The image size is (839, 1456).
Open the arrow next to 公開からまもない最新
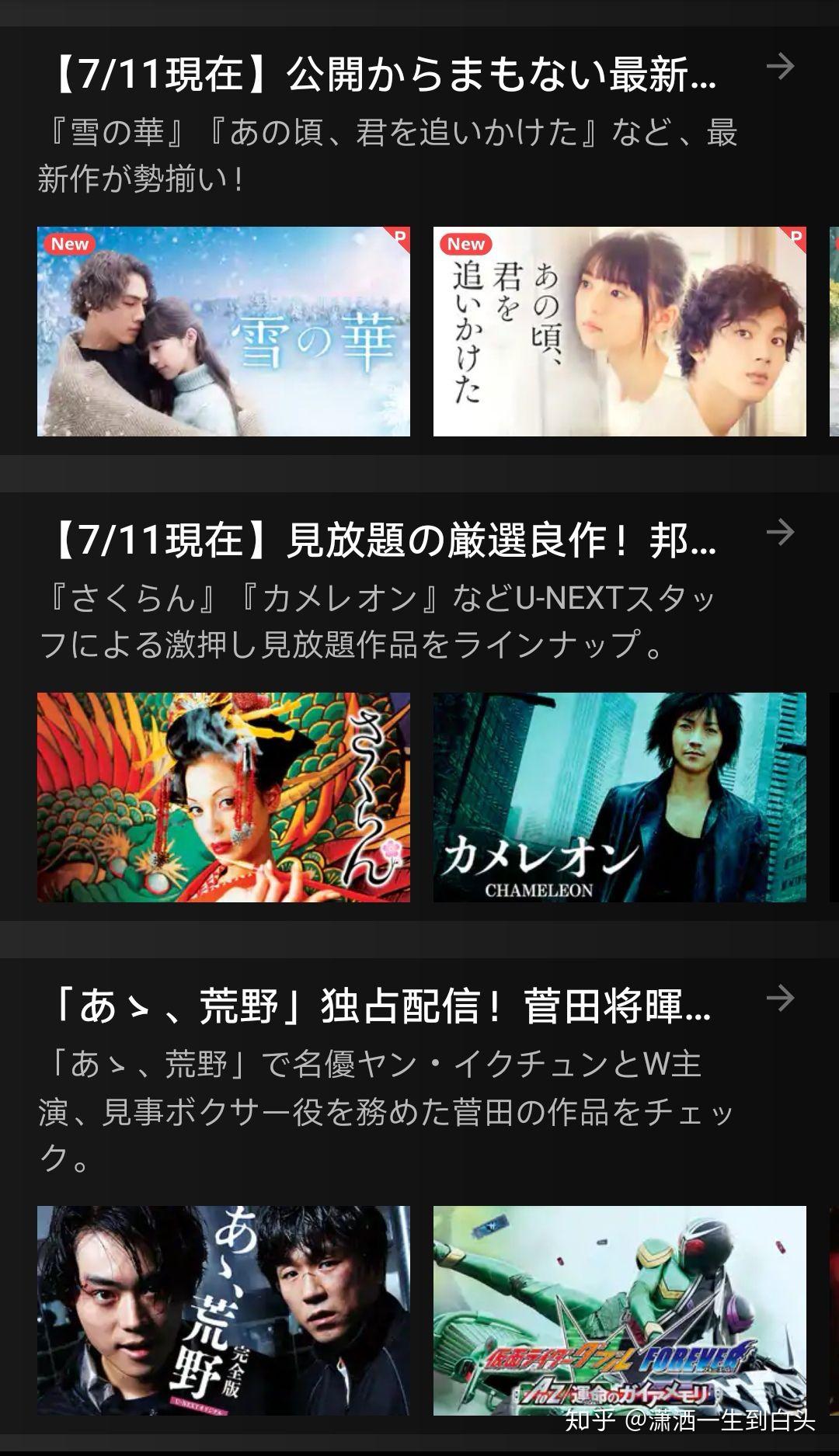[x=780, y=67]
